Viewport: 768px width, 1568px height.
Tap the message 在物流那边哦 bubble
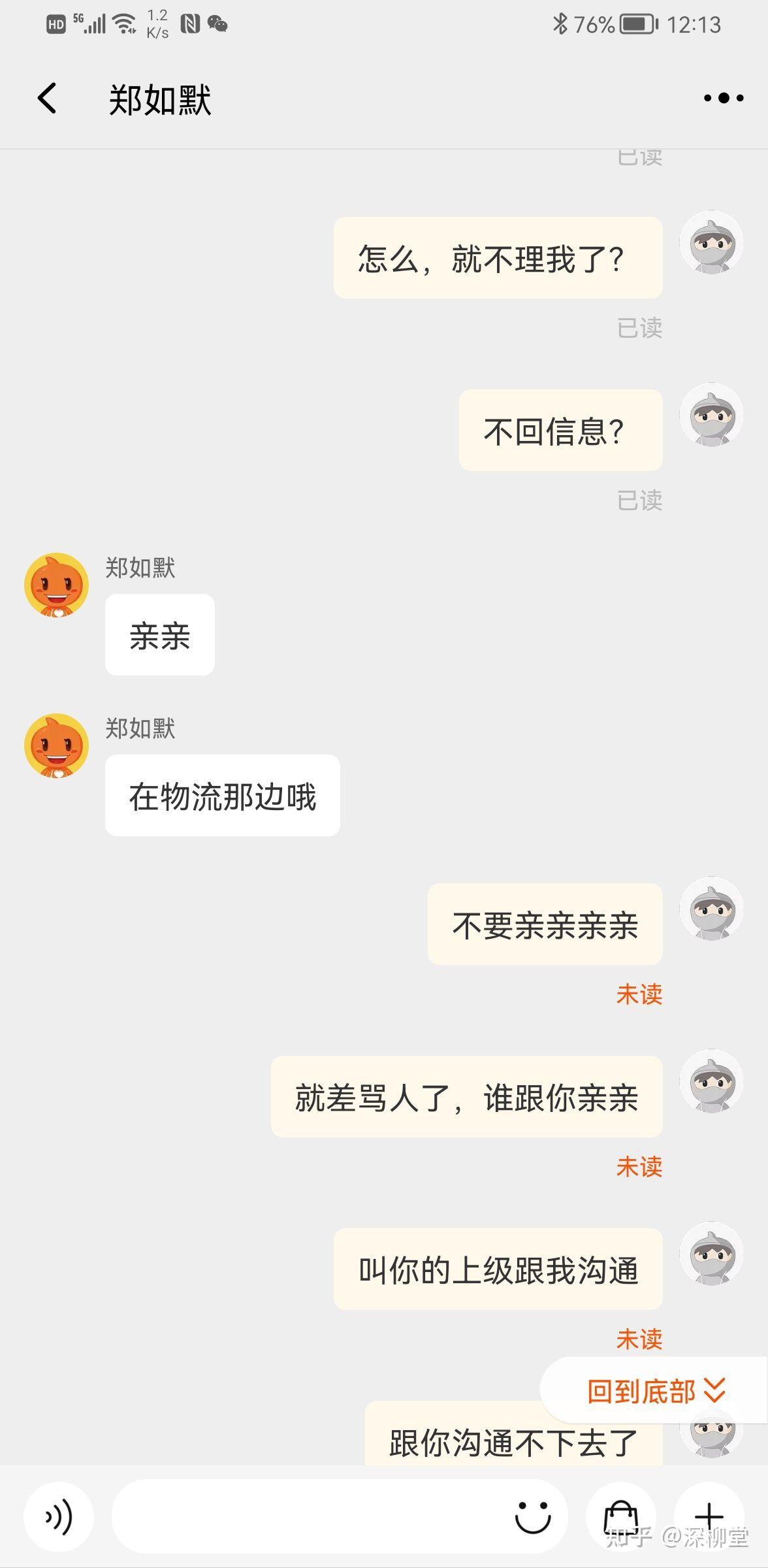pyautogui.click(x=222, y=794)
